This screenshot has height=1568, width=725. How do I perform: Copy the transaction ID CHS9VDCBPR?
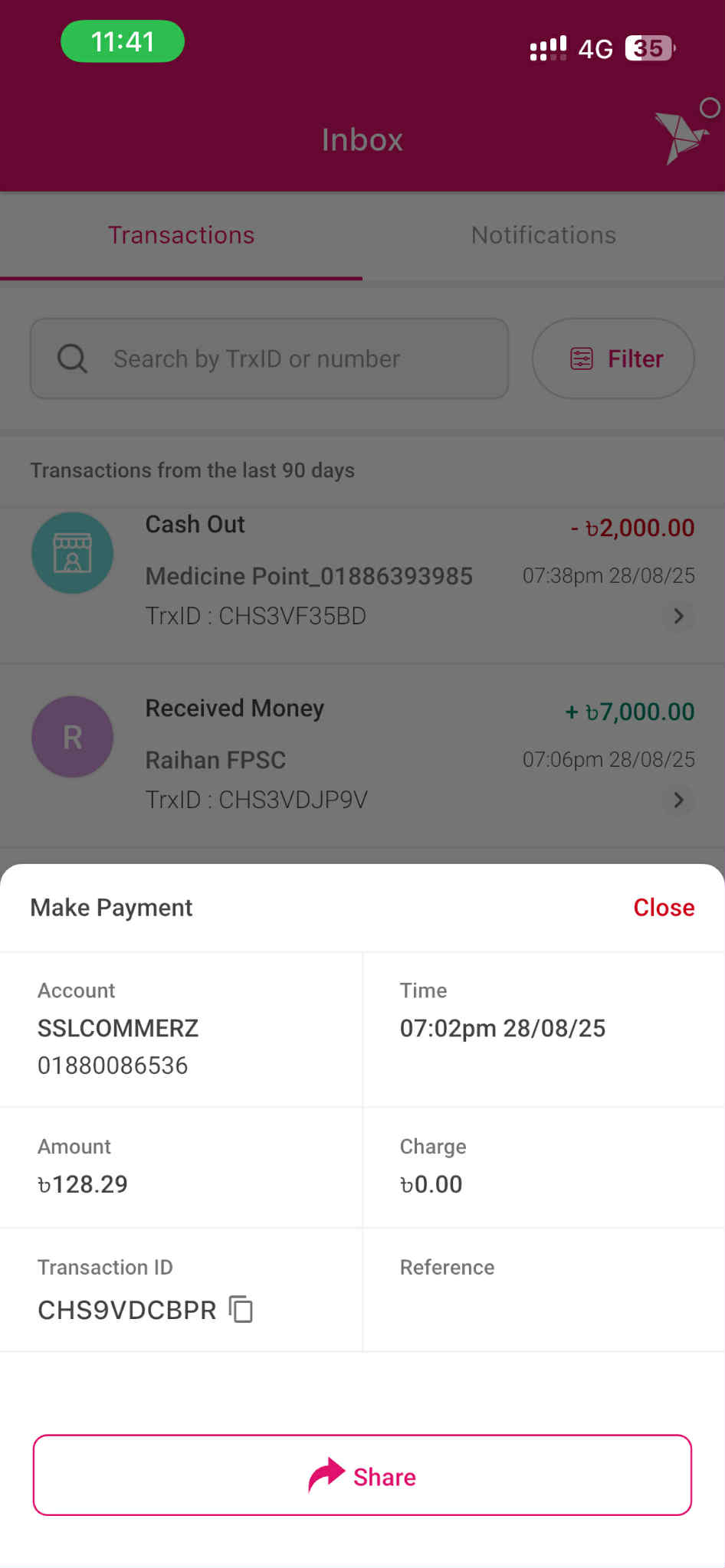[x=241, y=1309]
